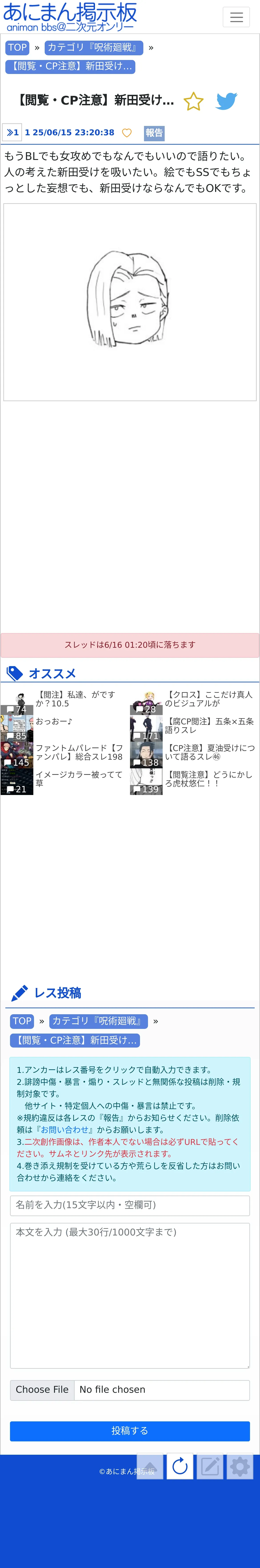The height and width of the screenshot is (1568, 260).
Task: Share thread via Twitter bird icon
Action: coord(226,101)
